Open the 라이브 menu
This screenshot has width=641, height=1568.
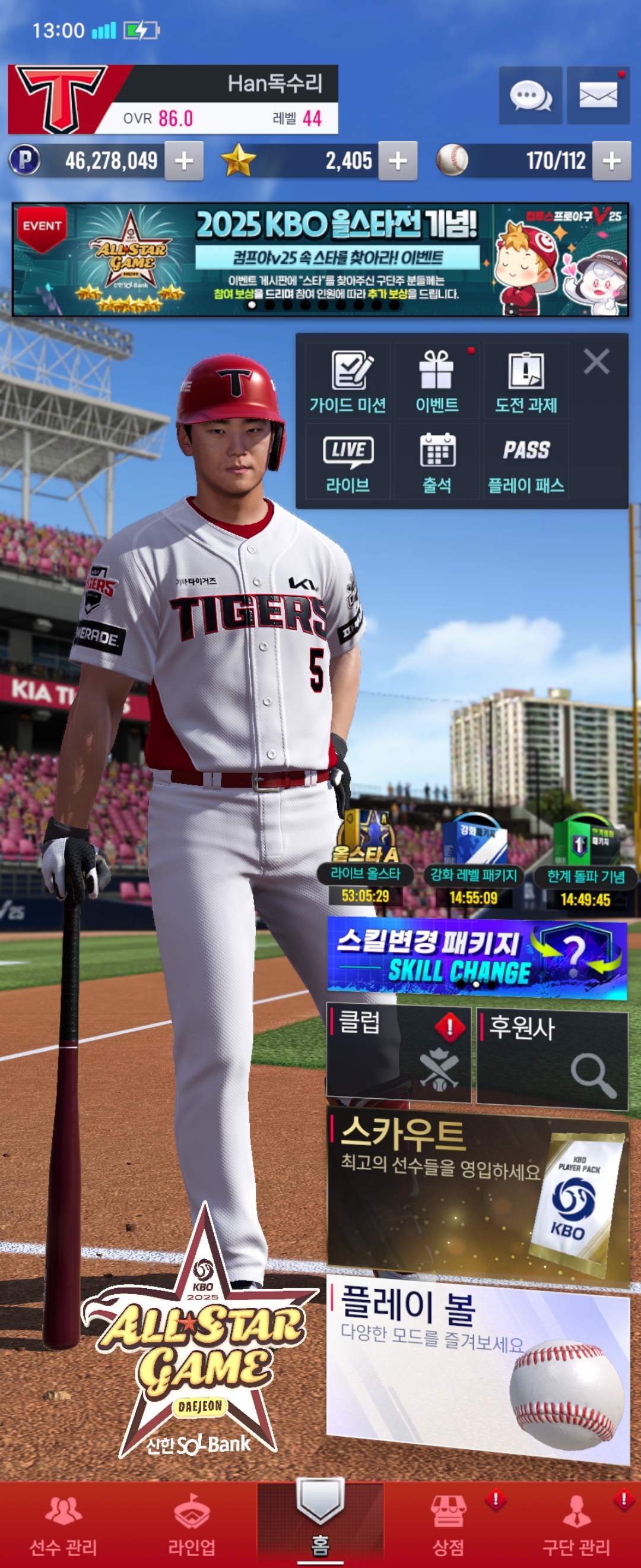click(x=348, y=462)
